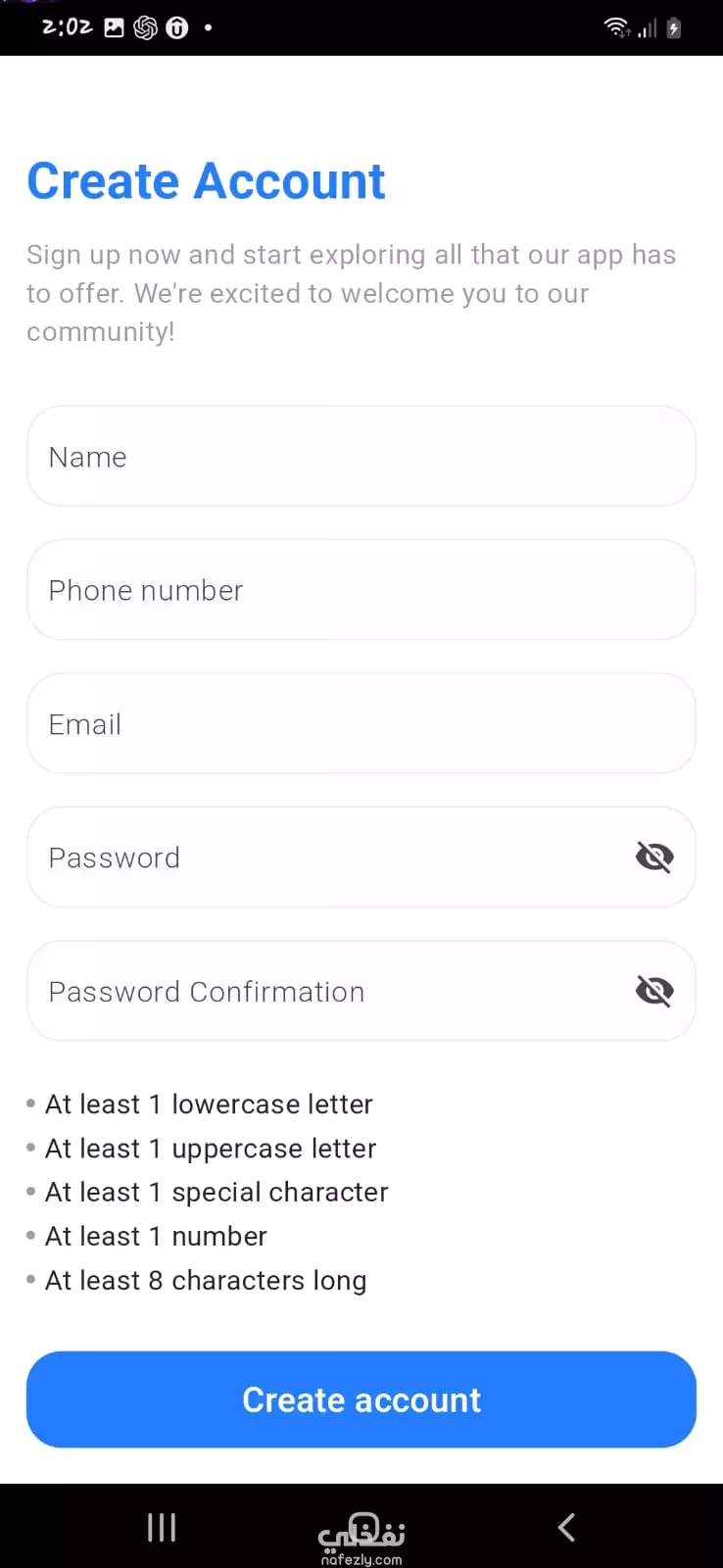This screenshot has height=1568, width=723.
Task: Select the Email text field
Action: [361, 724]
